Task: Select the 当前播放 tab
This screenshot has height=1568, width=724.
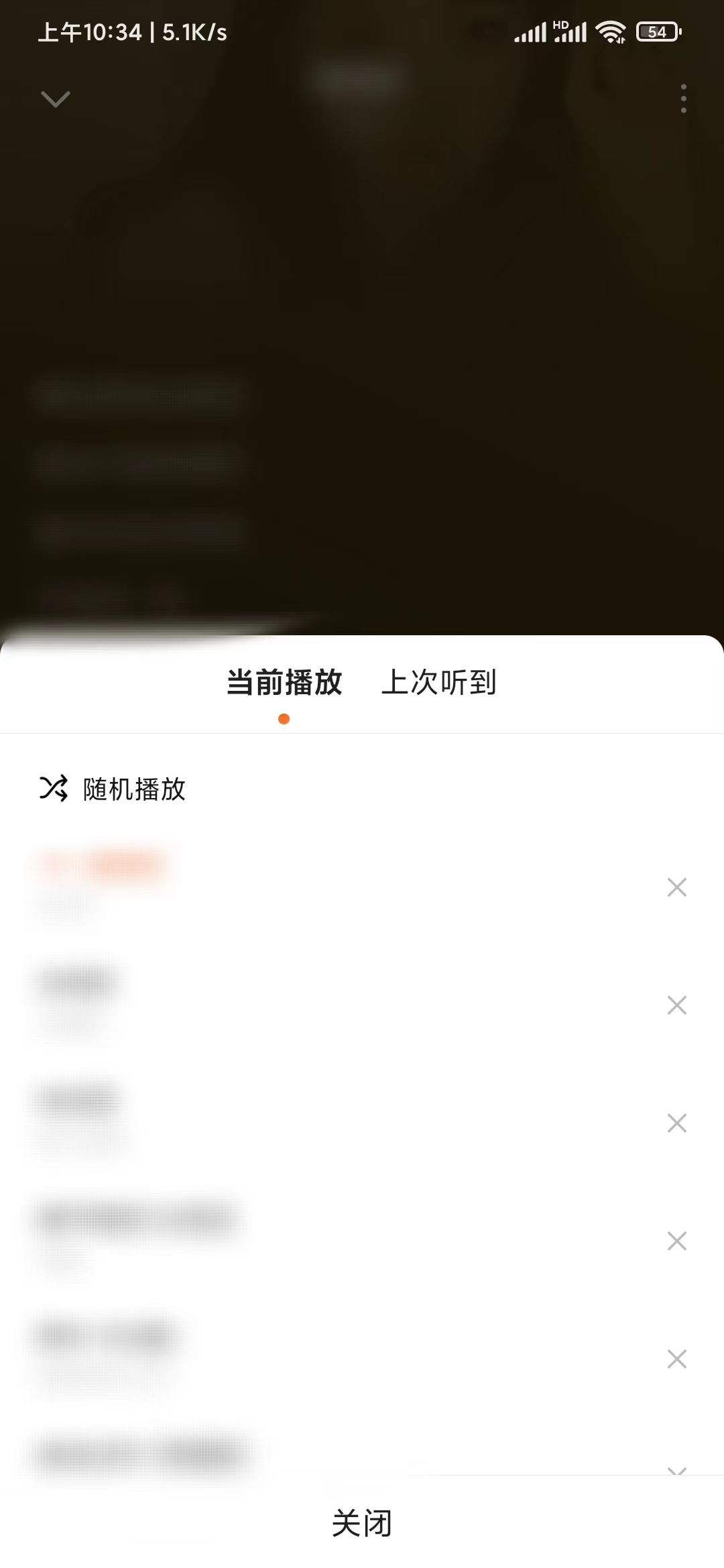Action: (284, 683)
